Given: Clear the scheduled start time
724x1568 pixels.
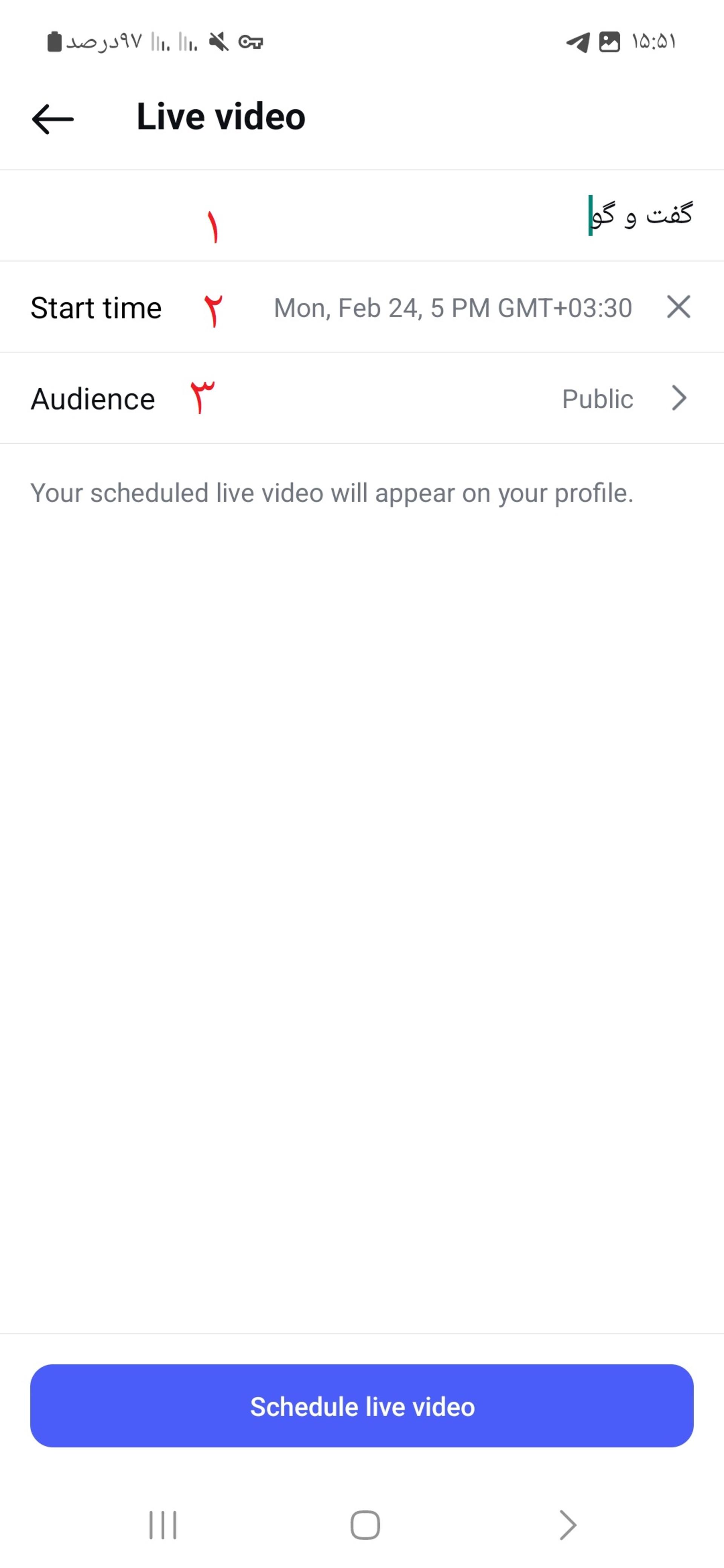Looking at the screenshot, I should coord(678,307).
